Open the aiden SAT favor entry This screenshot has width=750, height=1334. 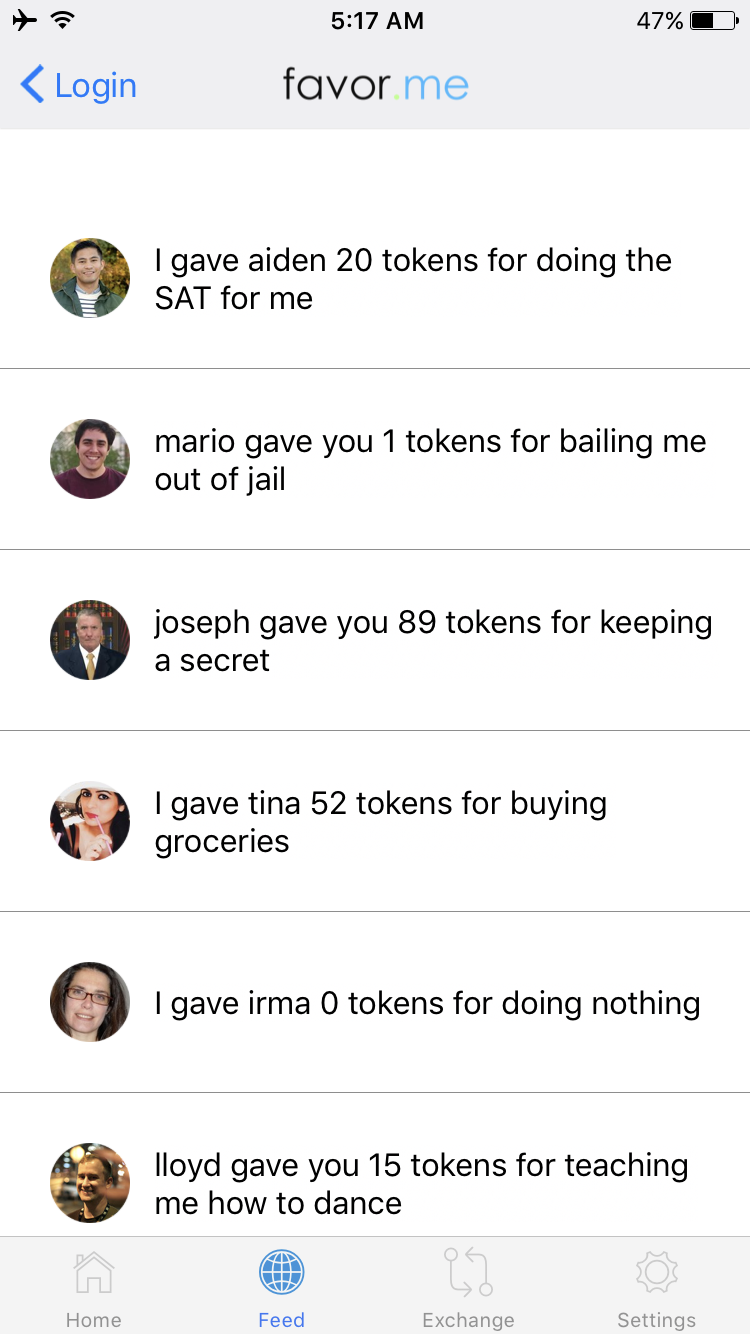[x=375, y=278]
